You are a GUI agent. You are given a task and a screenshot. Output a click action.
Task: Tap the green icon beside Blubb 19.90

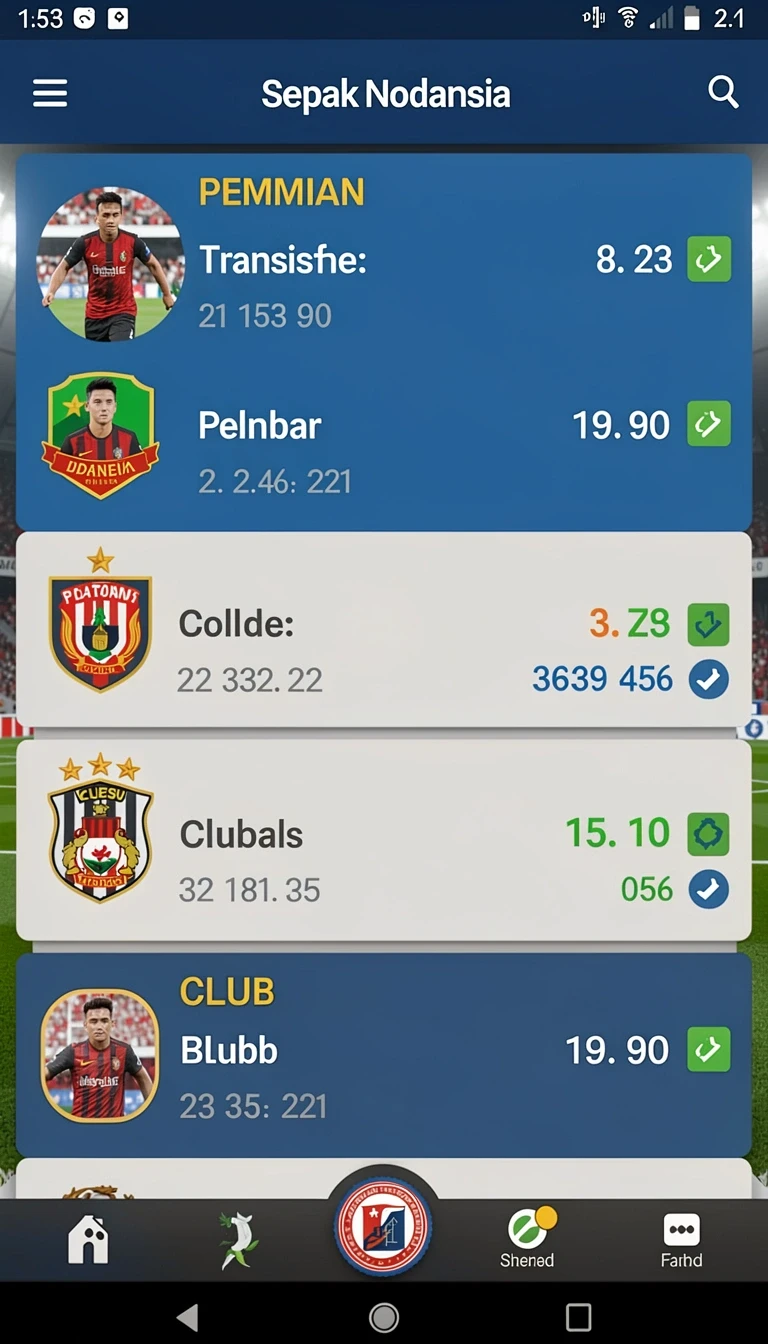coord(709,1050)
